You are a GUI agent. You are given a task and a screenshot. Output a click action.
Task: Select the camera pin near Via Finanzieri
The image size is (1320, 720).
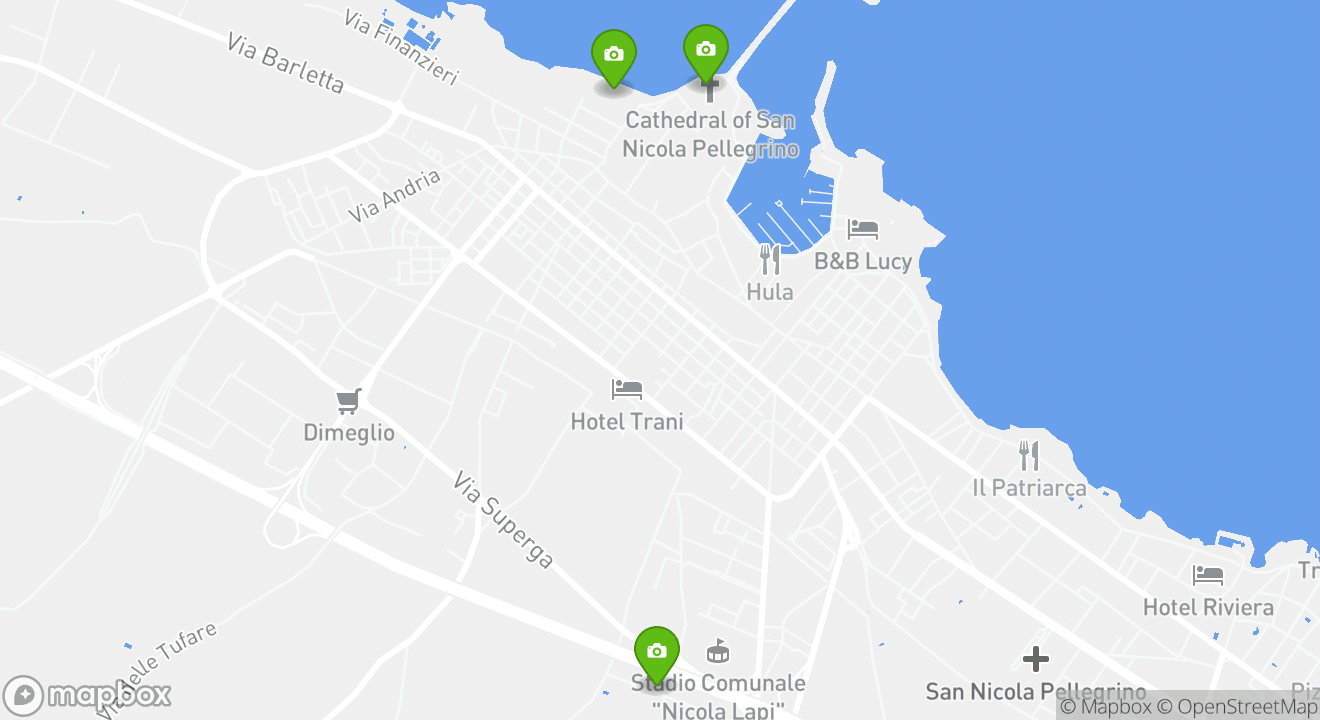pyautogui.click(x=613, y=56)
